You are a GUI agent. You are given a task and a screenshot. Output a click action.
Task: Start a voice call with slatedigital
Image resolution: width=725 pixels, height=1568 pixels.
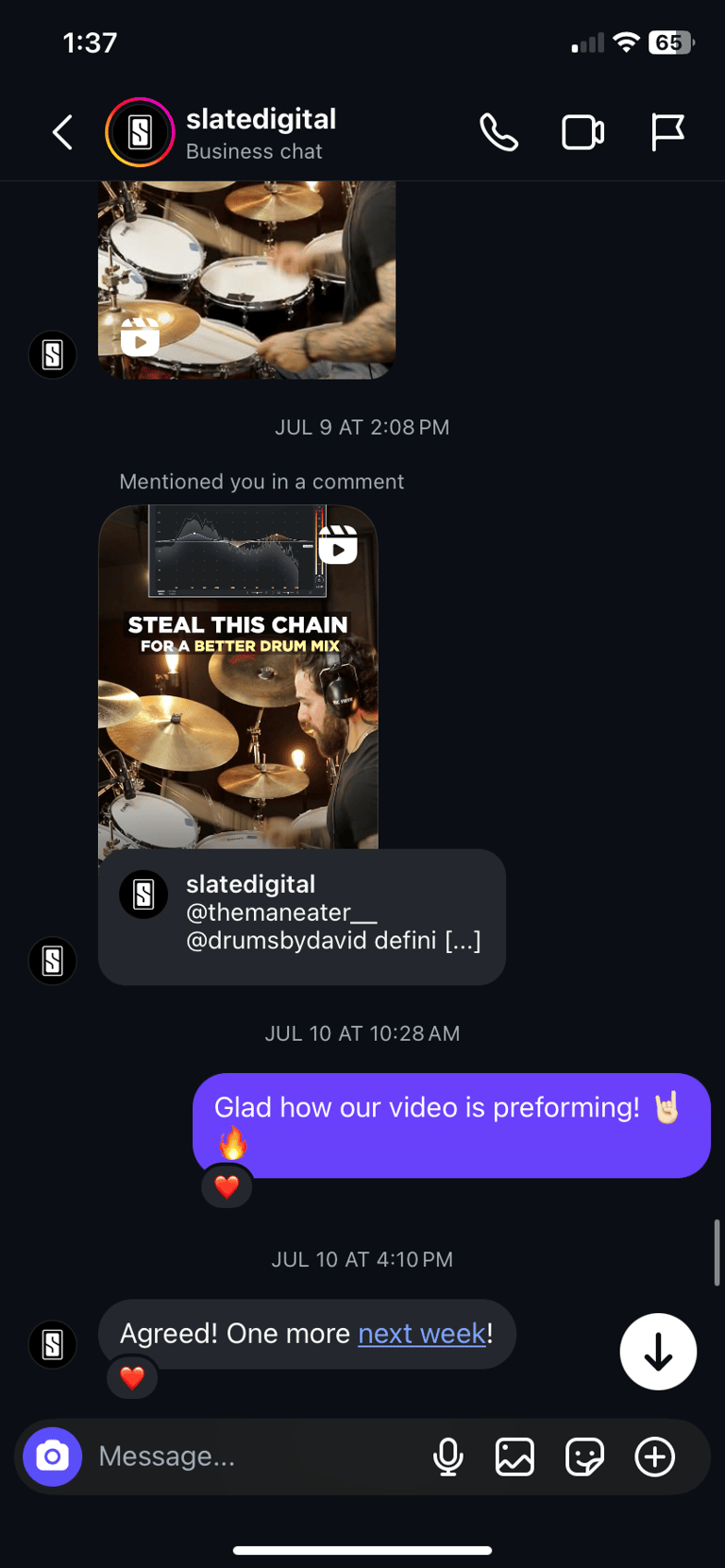coord(498,132)
